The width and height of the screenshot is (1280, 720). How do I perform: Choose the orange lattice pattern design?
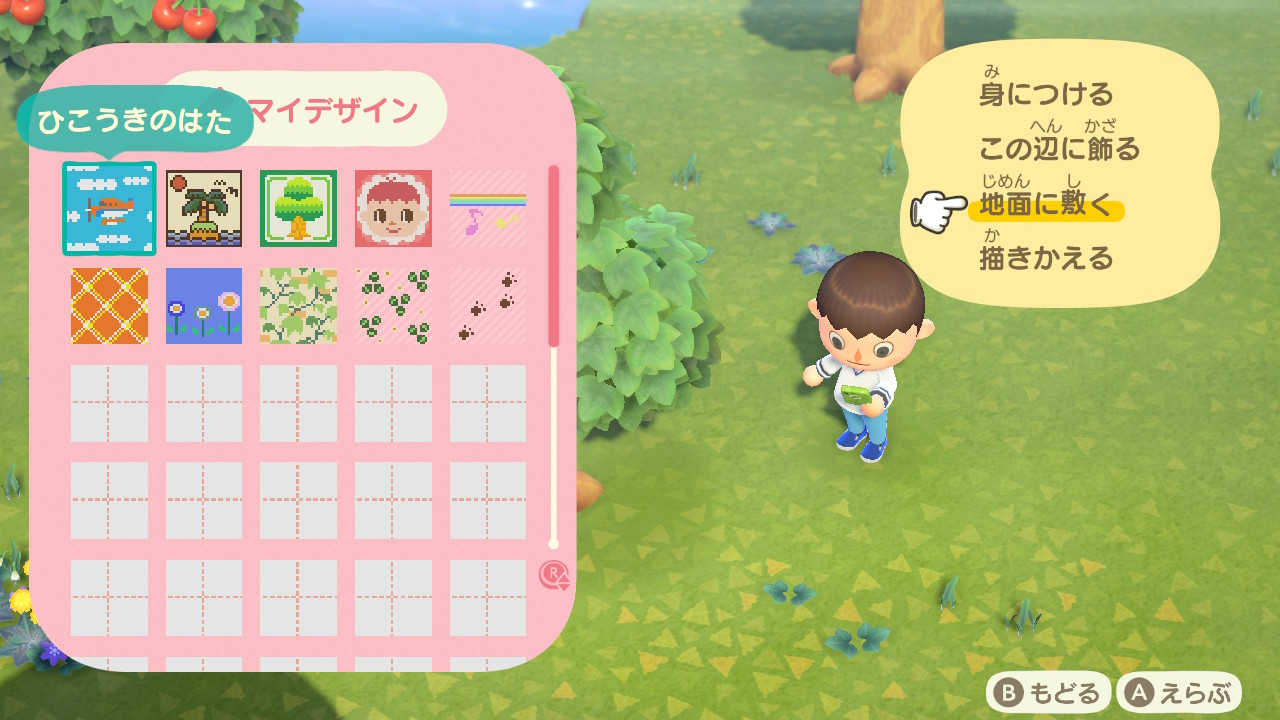(x=109, y=306)
